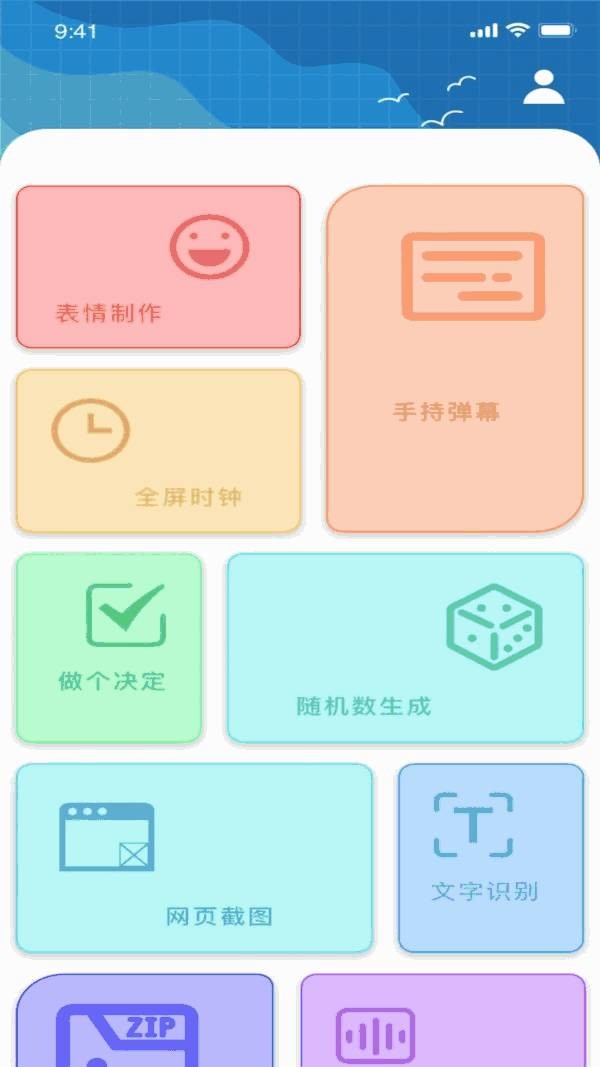Open the user profile icon
The height and width of the screenshot is (1067, 600).
point(544,86)
